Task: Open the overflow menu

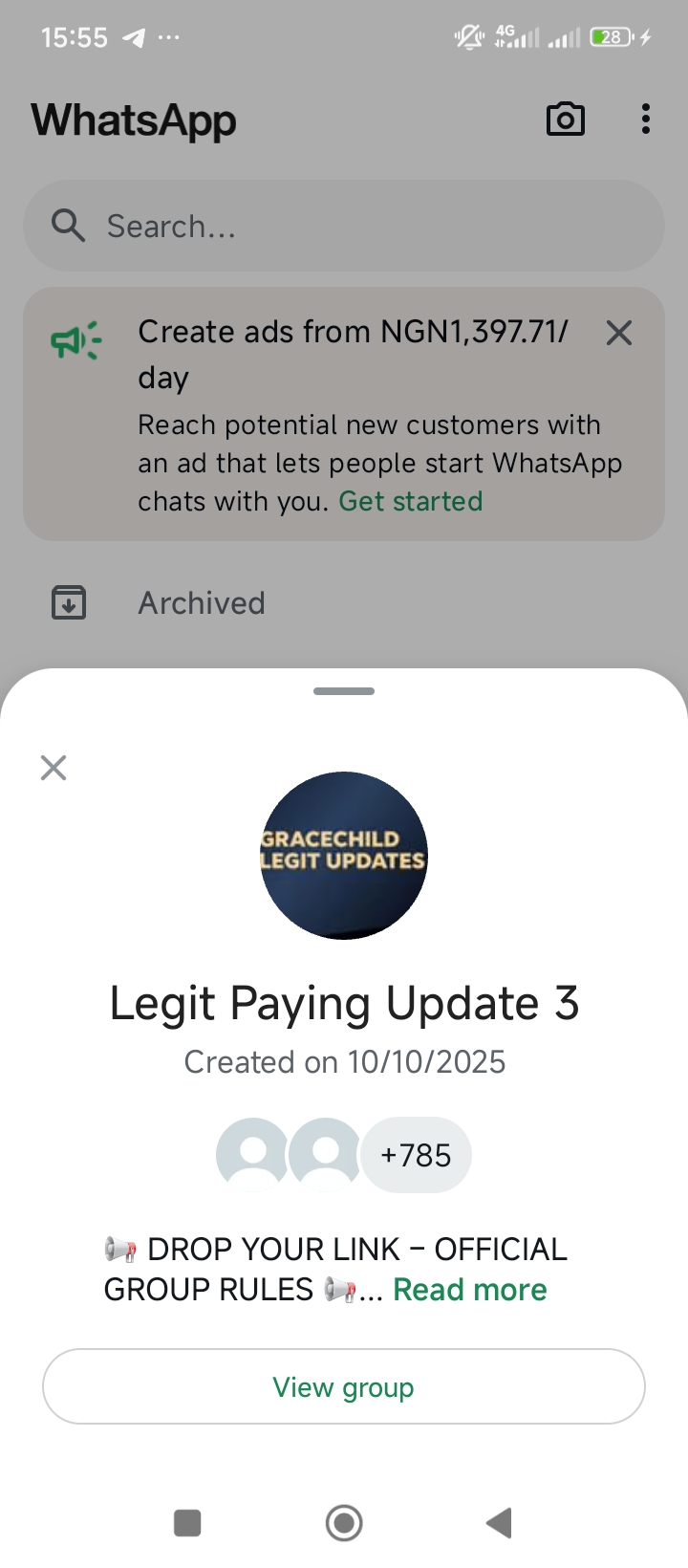Action: (646, 120)
